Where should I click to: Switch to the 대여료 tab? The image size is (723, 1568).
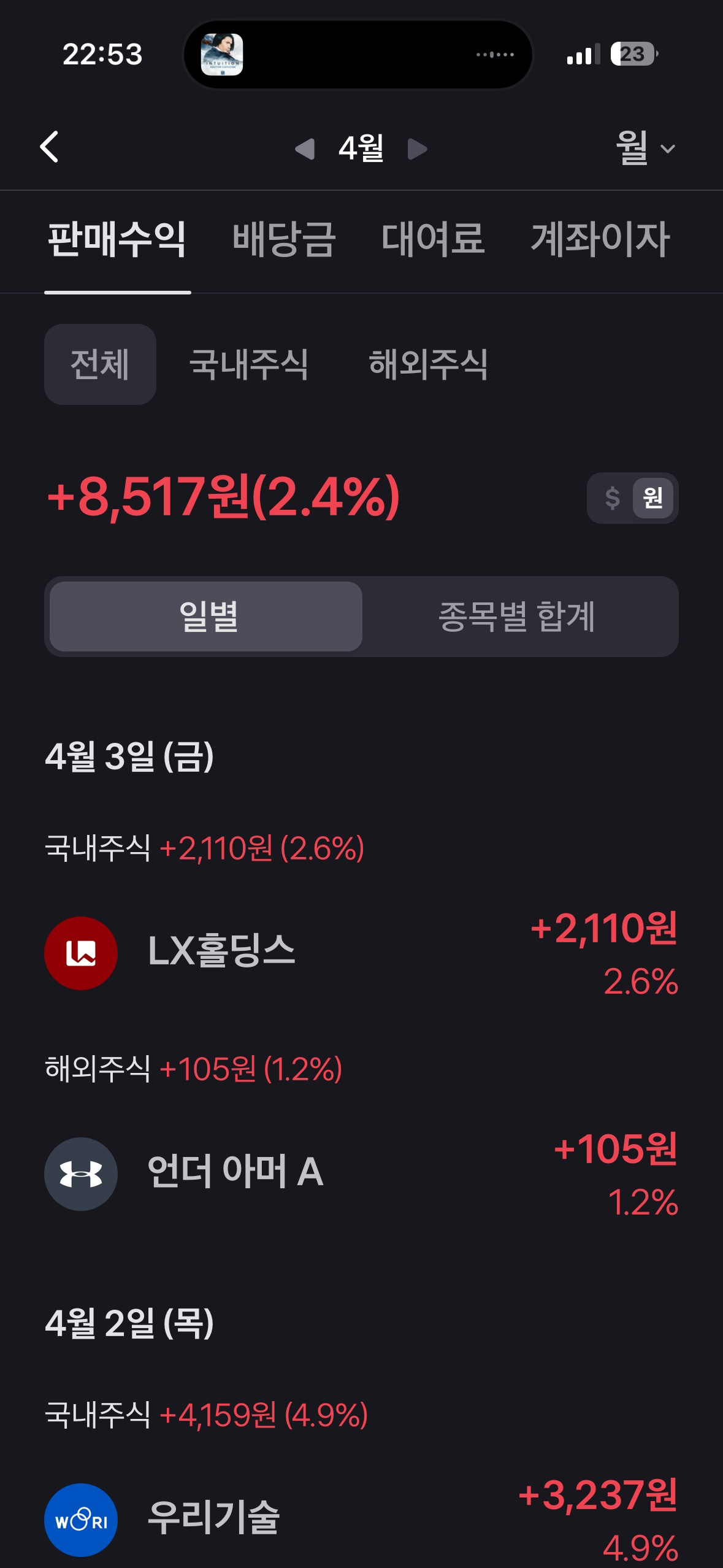click(x=433, y=239)
